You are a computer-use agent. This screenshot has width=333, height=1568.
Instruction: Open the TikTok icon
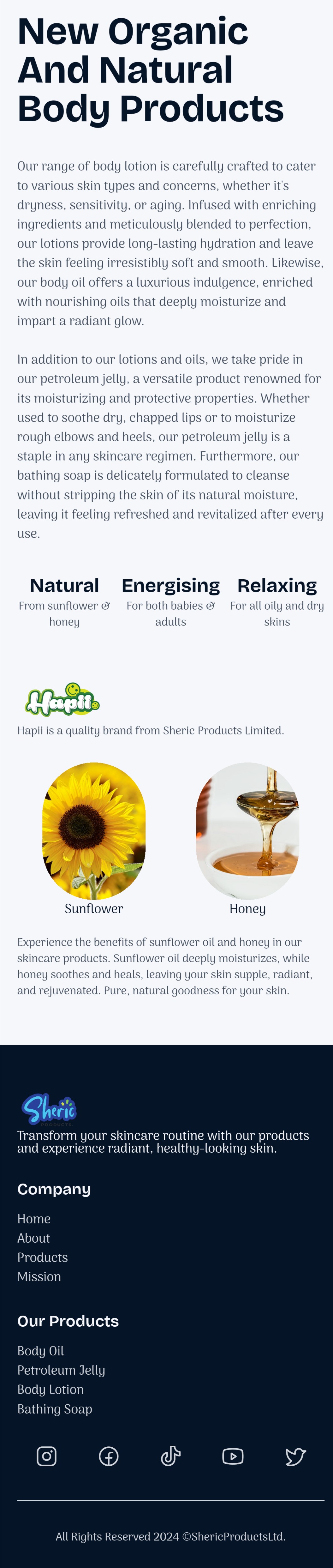click(170, 1456)
